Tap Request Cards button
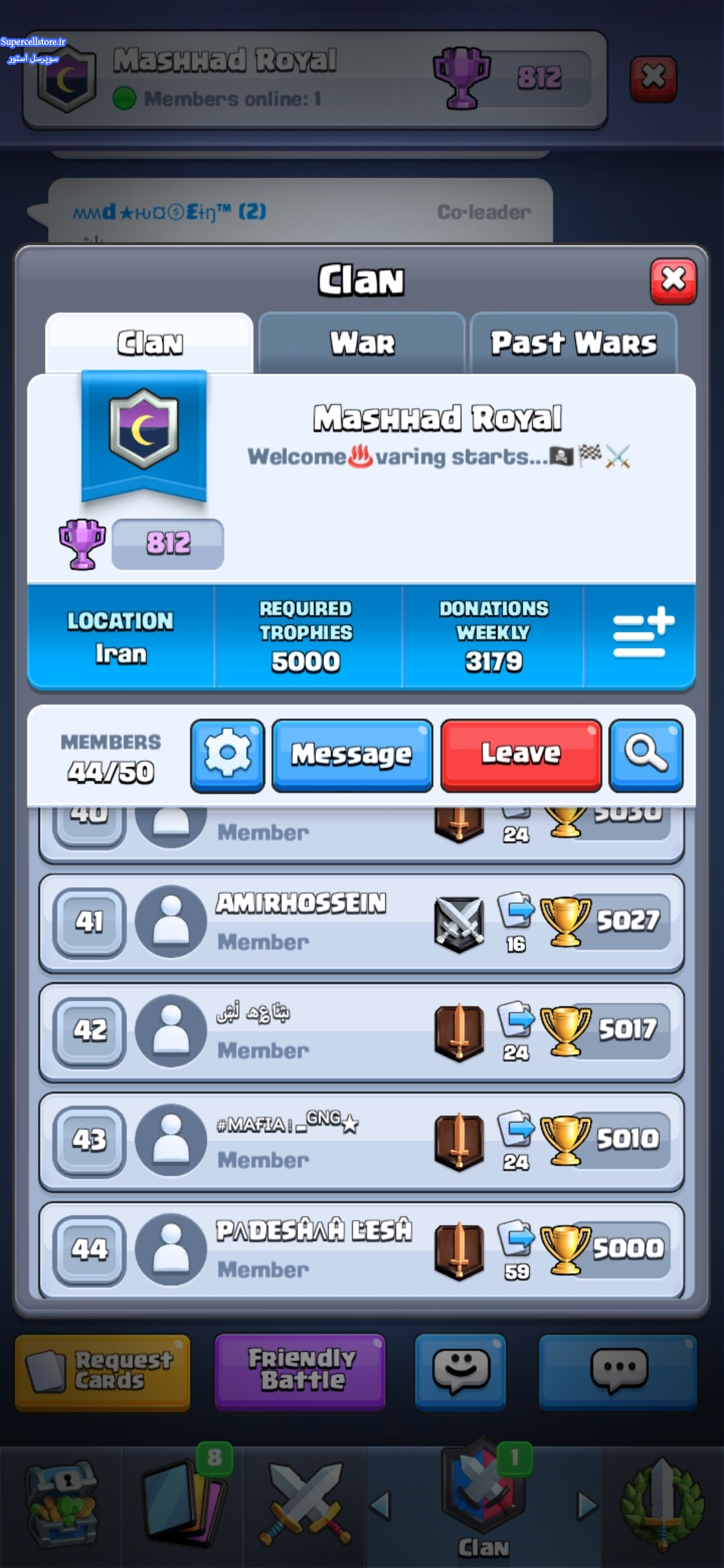Screen dimensions: 724x1568 [103, 1372]
